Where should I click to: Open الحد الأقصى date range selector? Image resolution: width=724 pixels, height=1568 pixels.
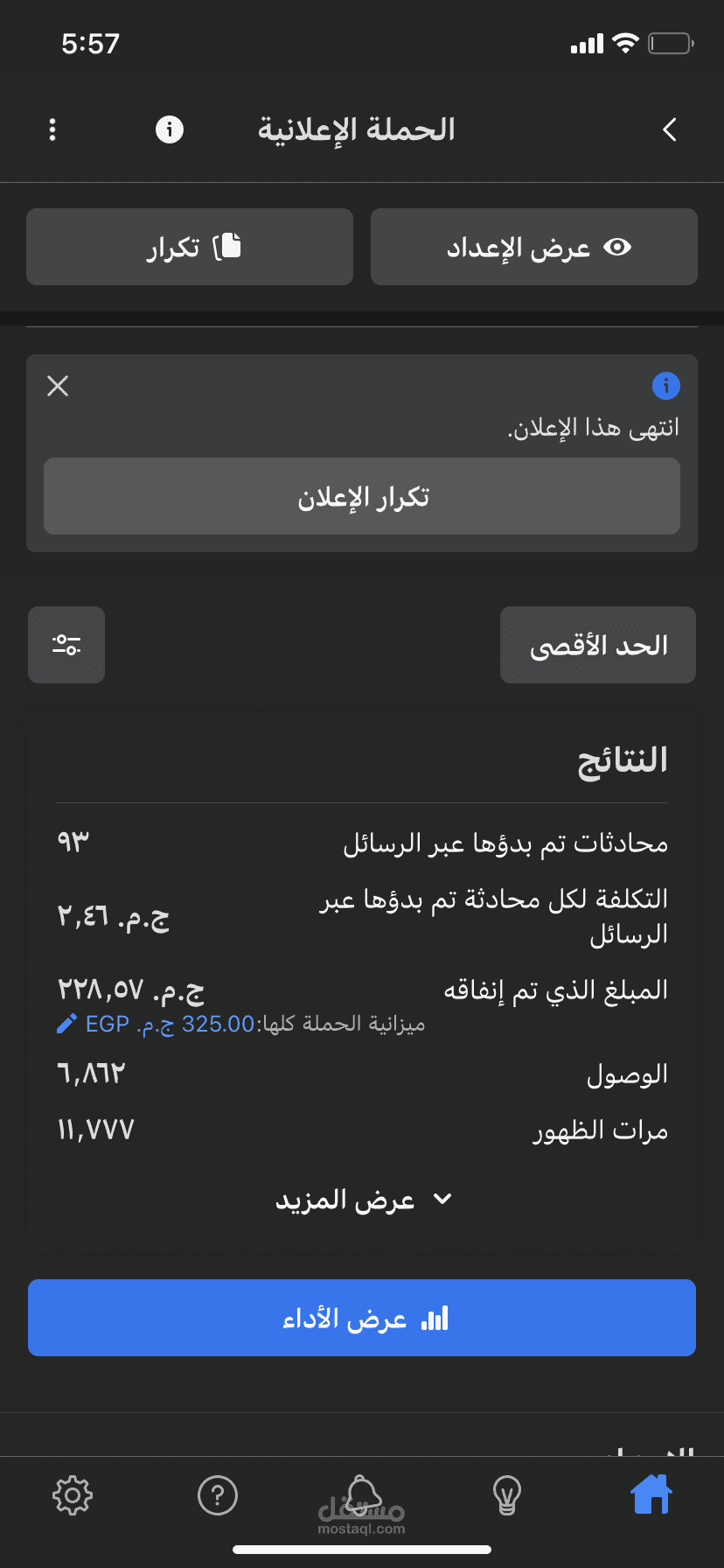pyautogui.click(x=598, y=645)
